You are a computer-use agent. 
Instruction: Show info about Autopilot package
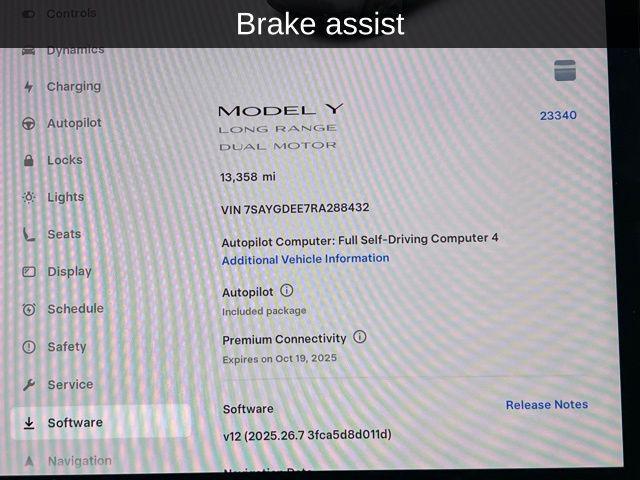pos(287,291)
